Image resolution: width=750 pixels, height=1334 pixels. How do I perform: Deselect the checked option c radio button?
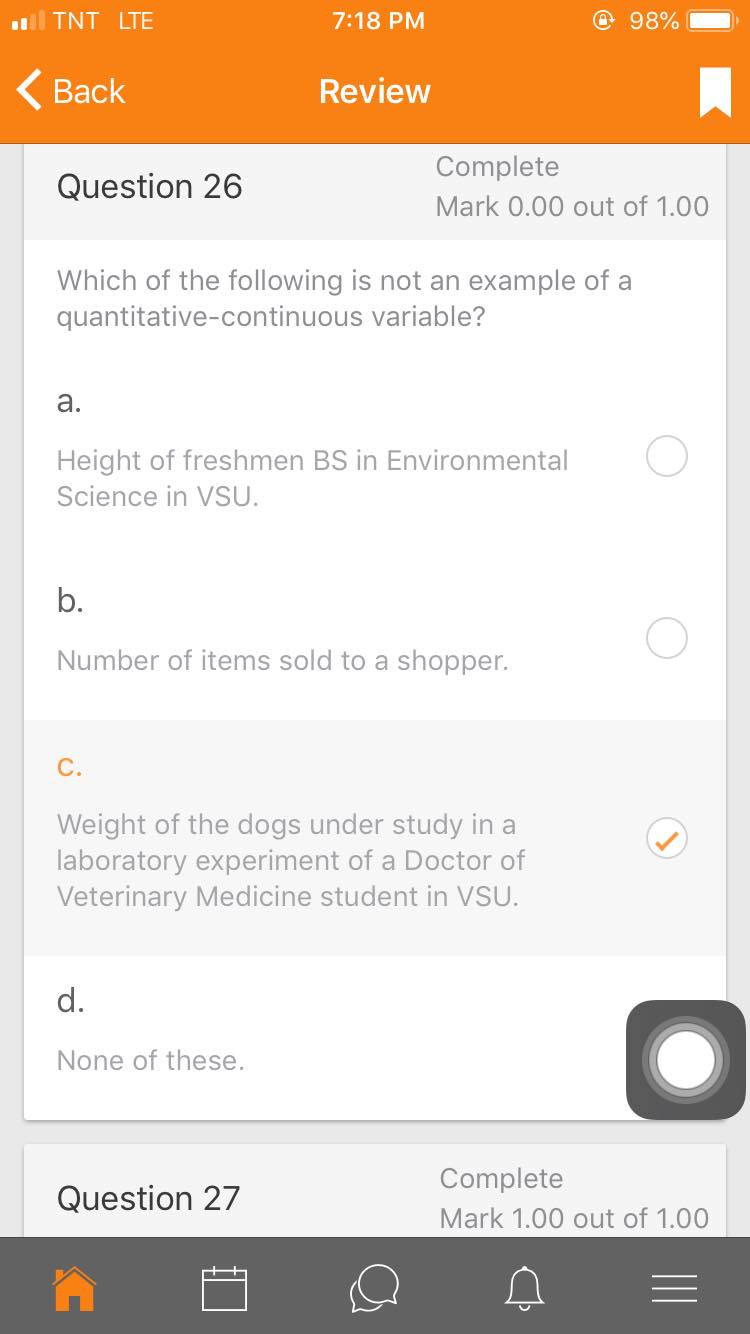coord(666,838)
